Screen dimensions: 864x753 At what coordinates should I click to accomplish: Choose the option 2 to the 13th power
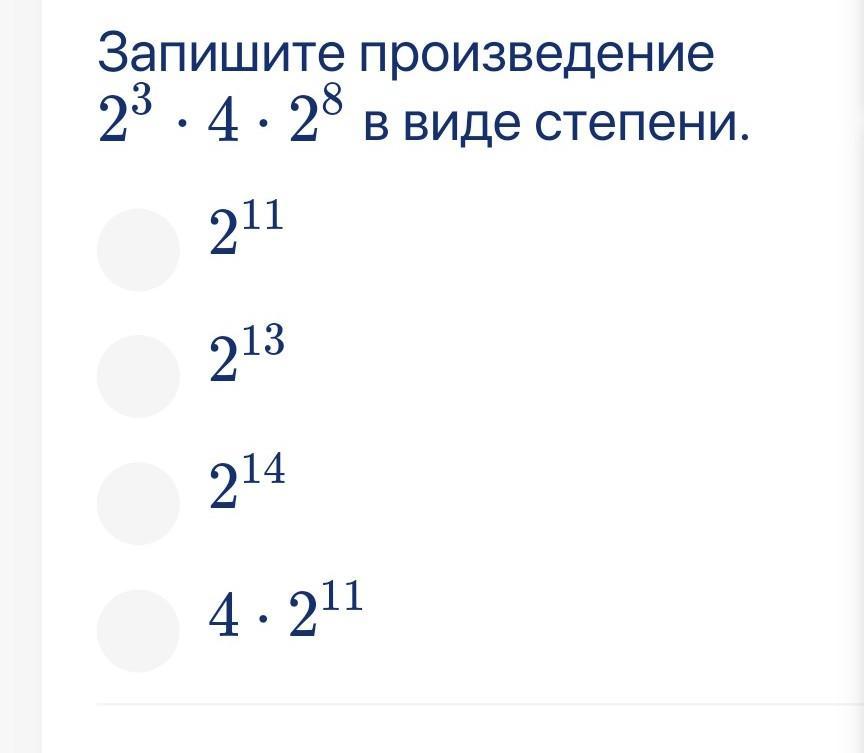point(138,376)
